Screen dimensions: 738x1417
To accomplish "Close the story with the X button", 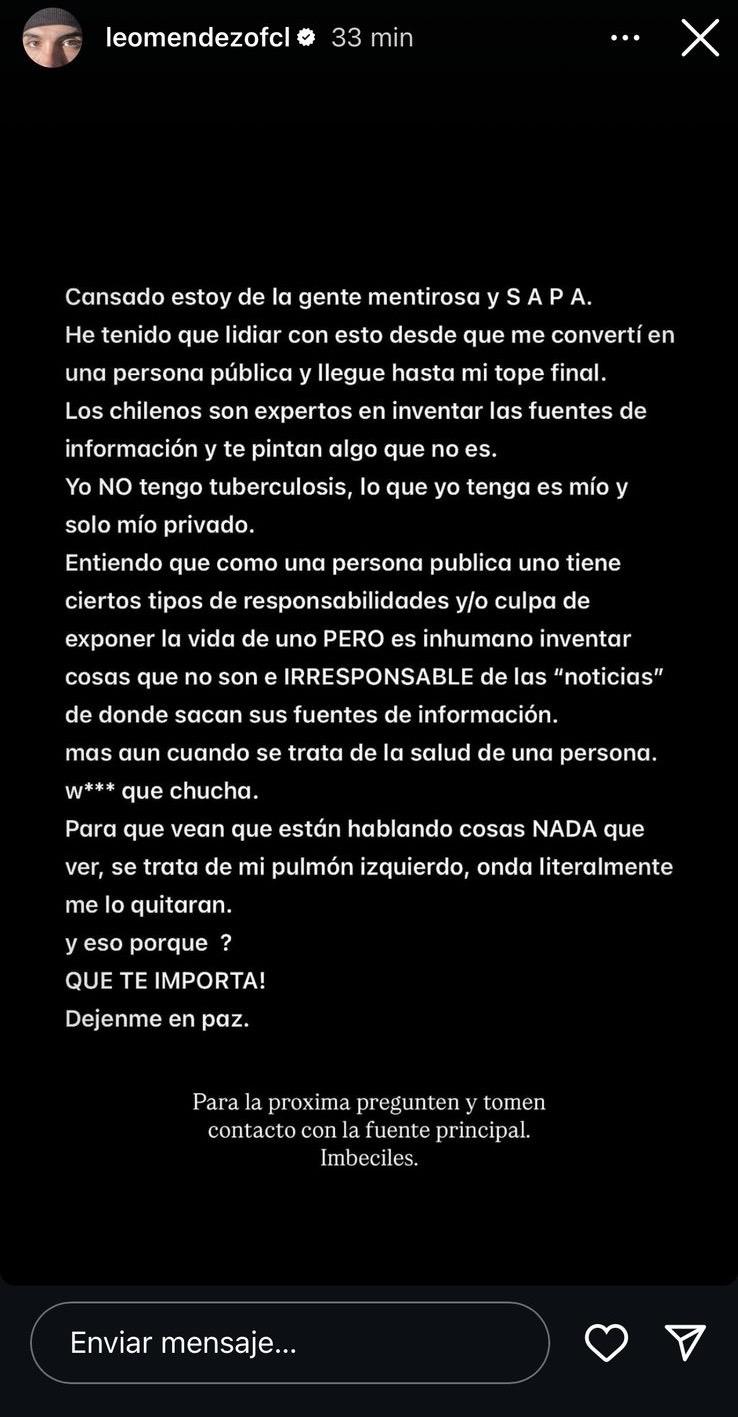I will coord(700,37).
